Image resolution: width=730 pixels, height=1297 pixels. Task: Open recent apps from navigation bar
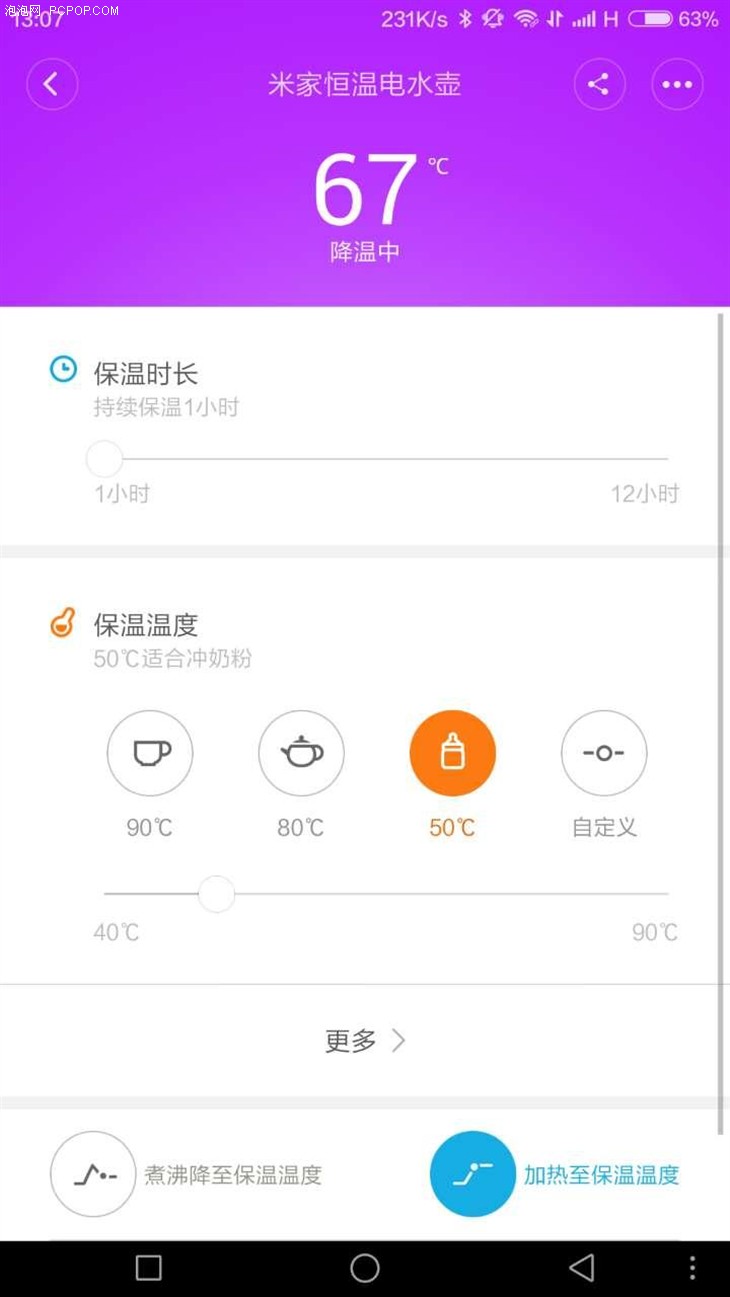click(148, 1268)
